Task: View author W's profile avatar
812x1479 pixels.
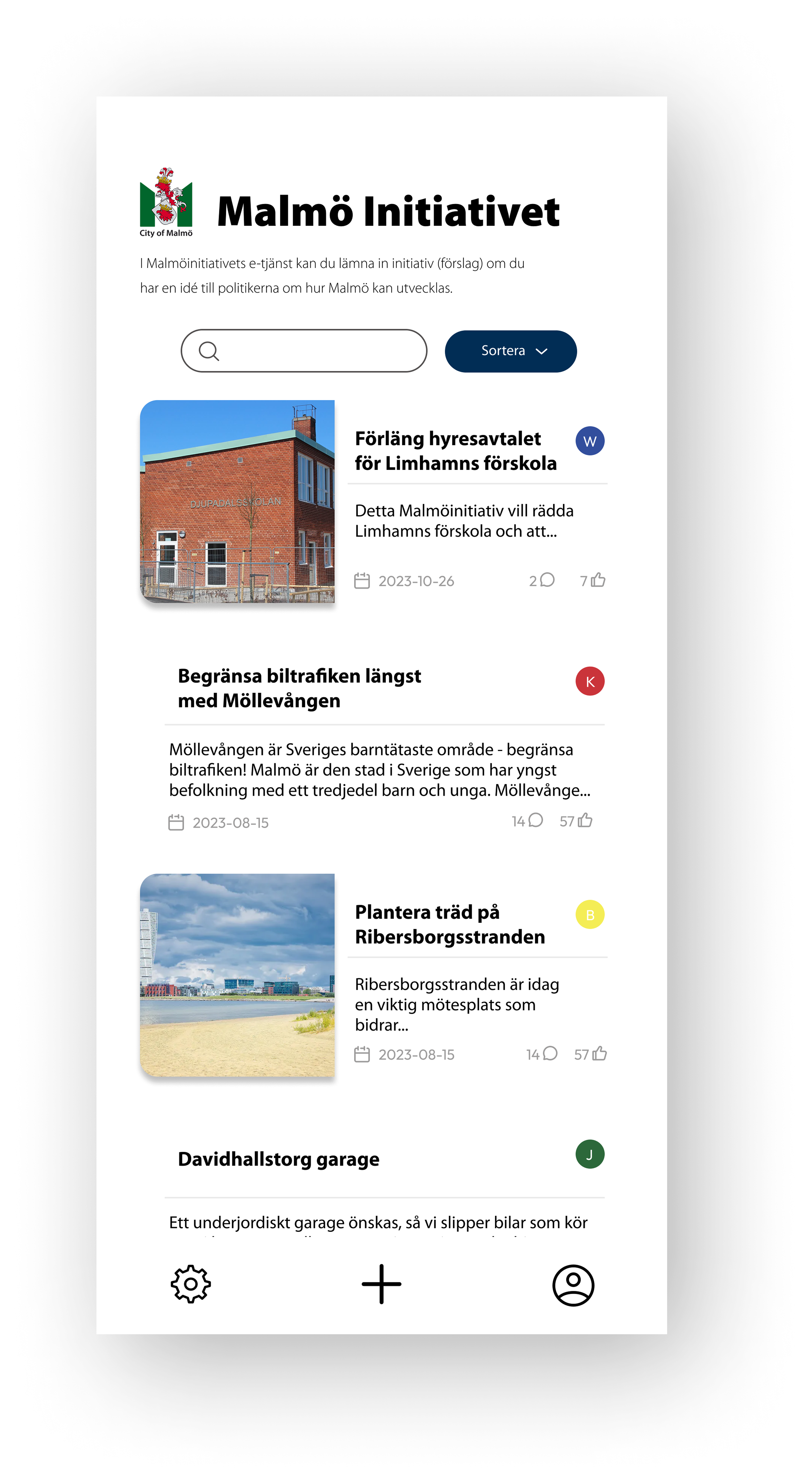Action: (589, 441)
